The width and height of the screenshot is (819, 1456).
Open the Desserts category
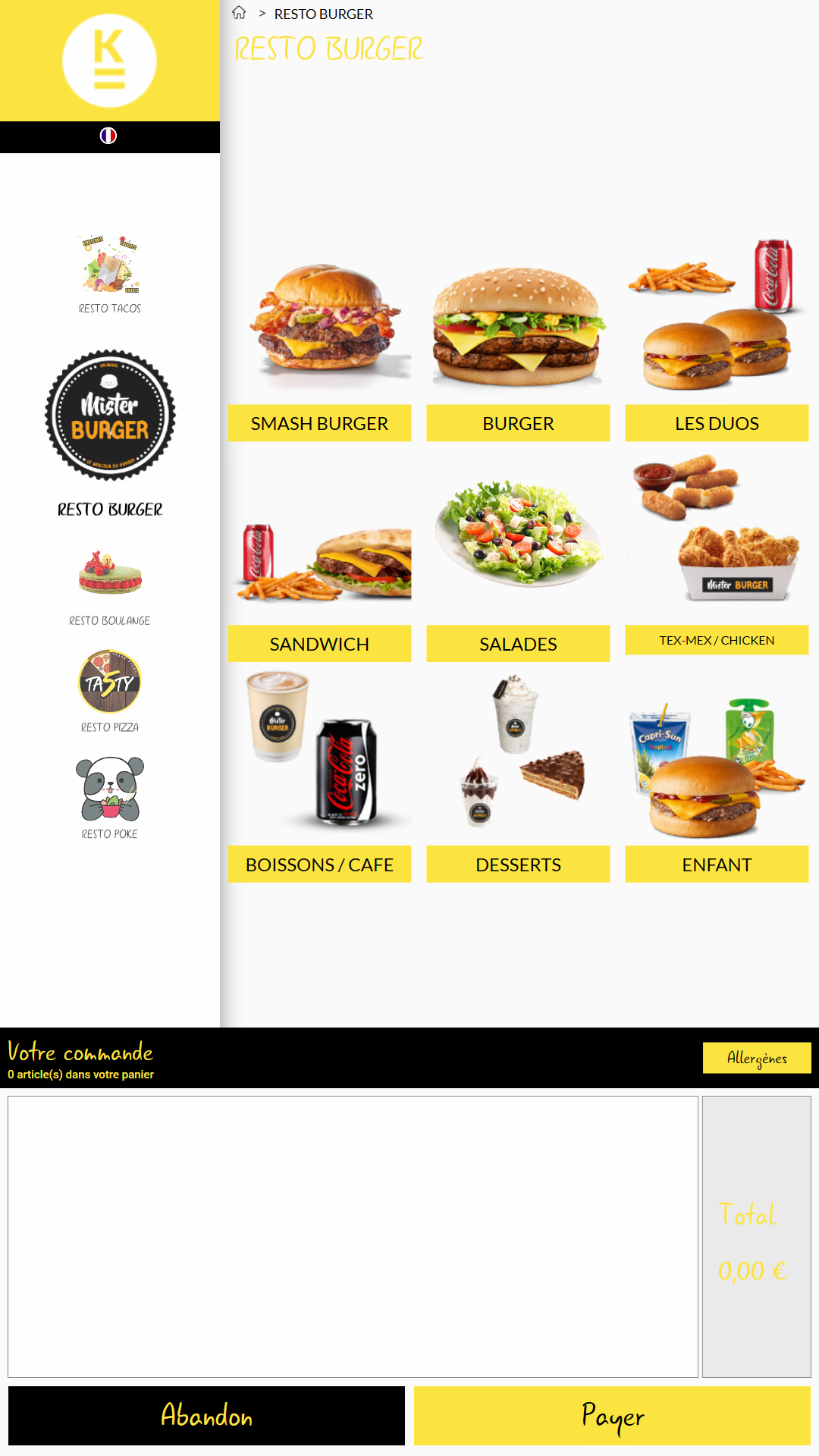518,864
